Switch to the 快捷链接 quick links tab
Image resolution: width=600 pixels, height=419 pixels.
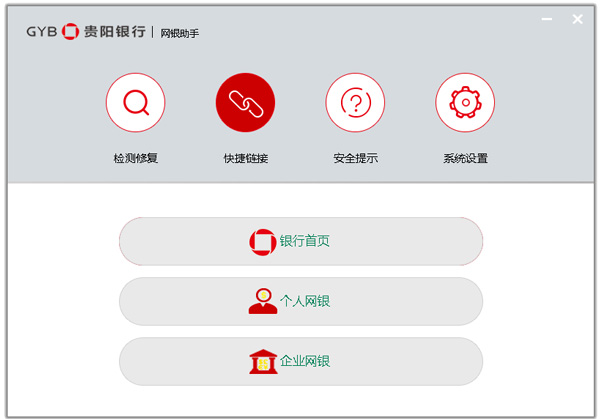tap(245, 103)
